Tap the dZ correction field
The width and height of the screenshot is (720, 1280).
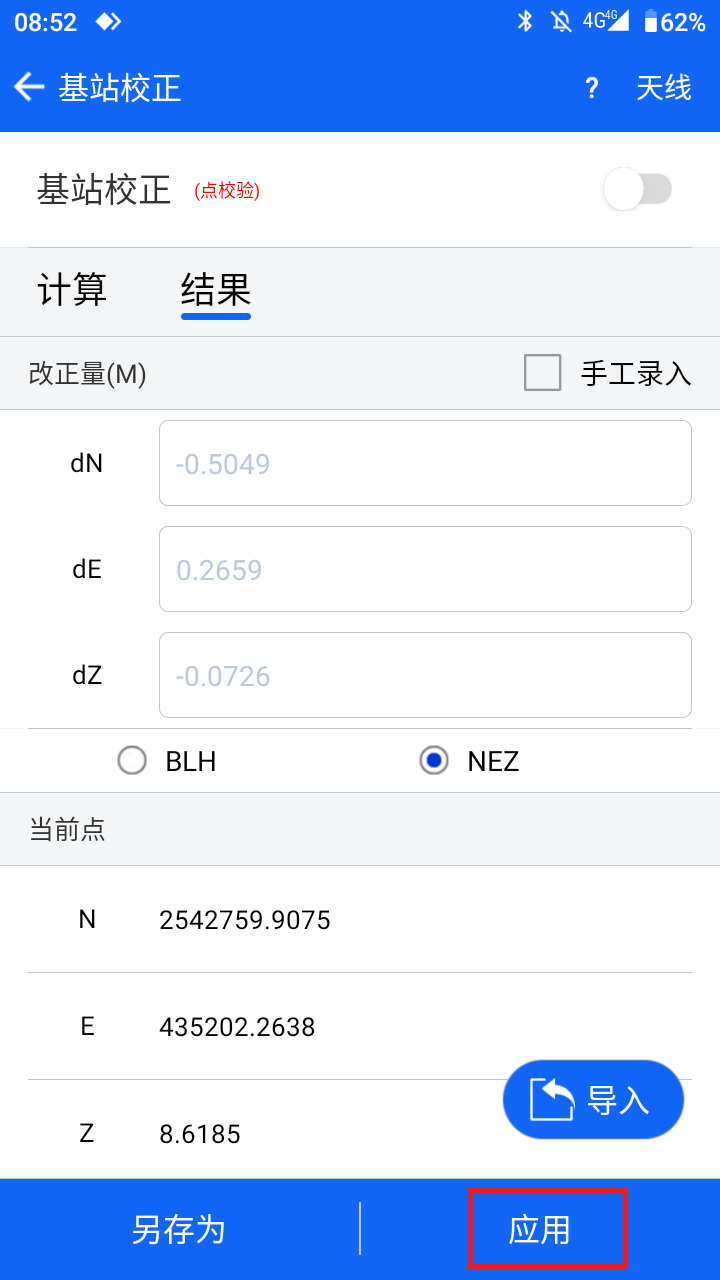tap(425, 675)
